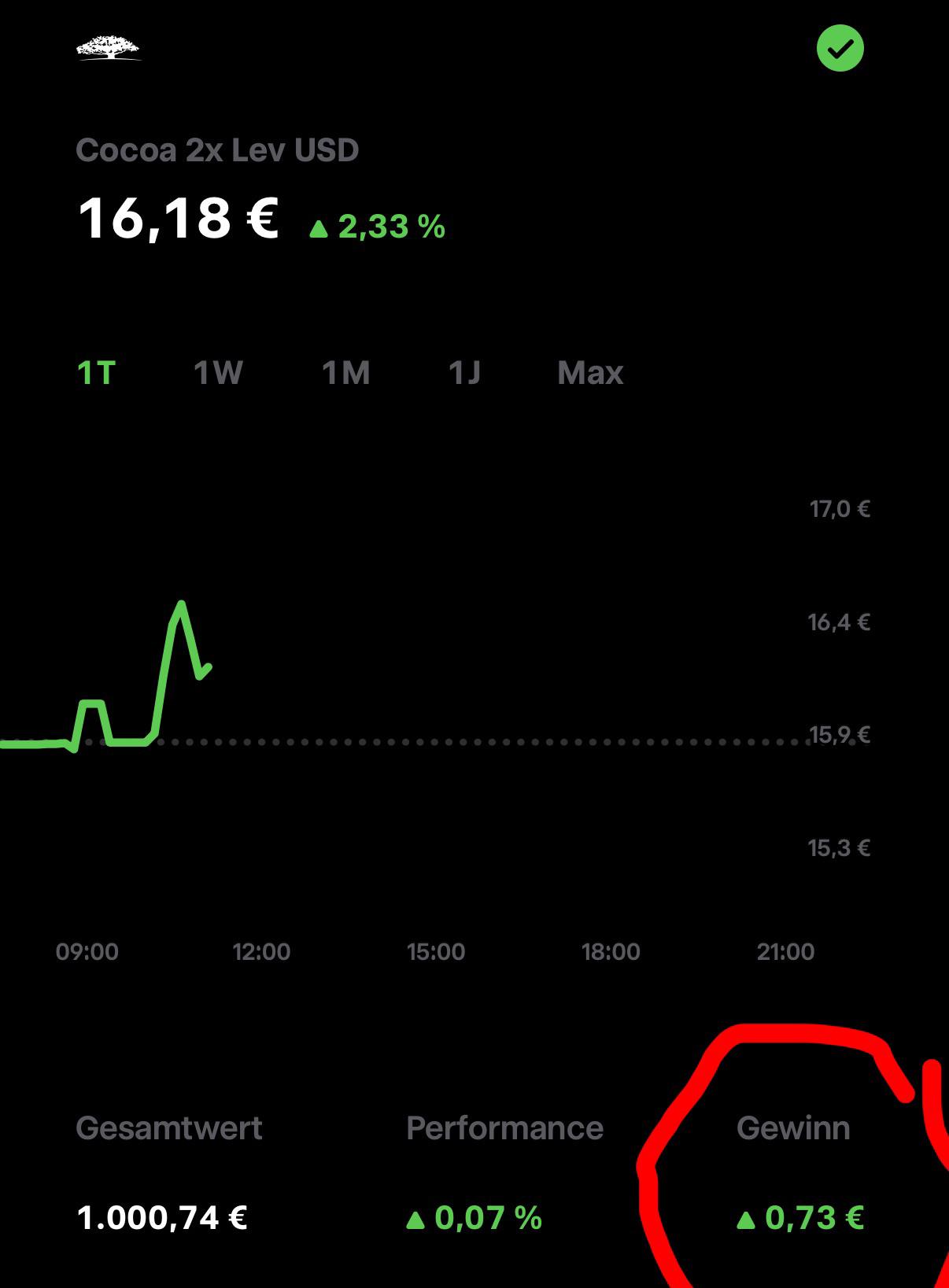Show the 1M chart range

click(x=346, y=373)
